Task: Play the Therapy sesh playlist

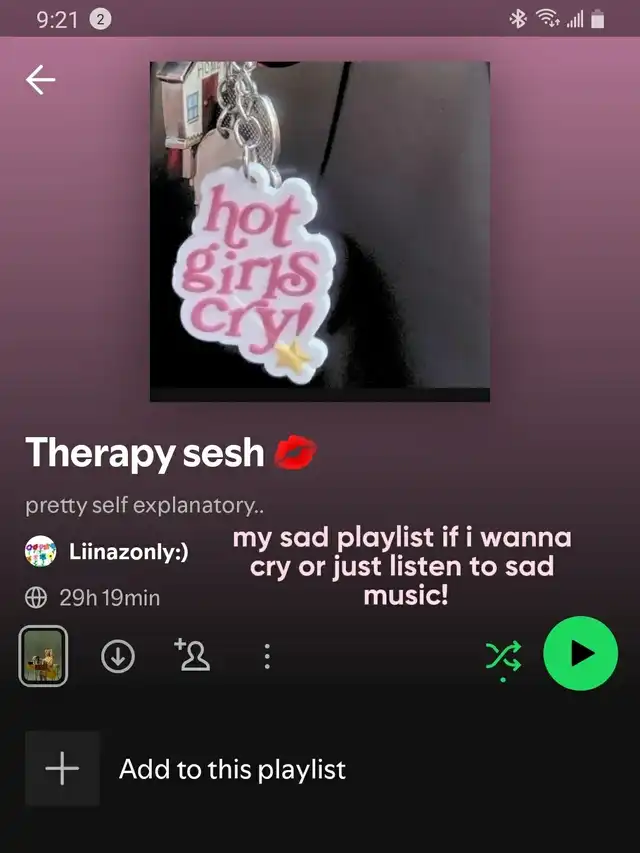Action: pos(580,654)
